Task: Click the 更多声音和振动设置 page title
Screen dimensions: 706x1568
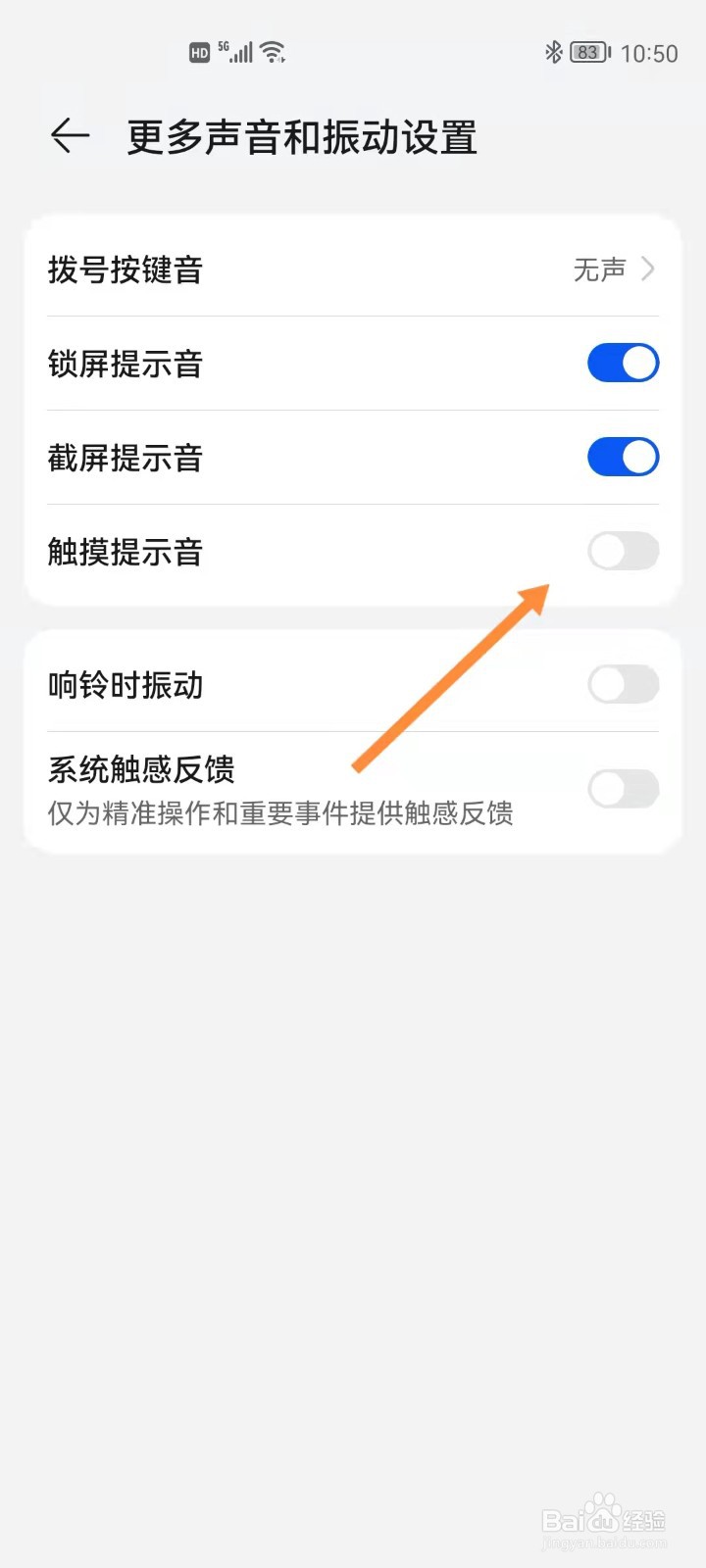Action: tap(300, 138)
